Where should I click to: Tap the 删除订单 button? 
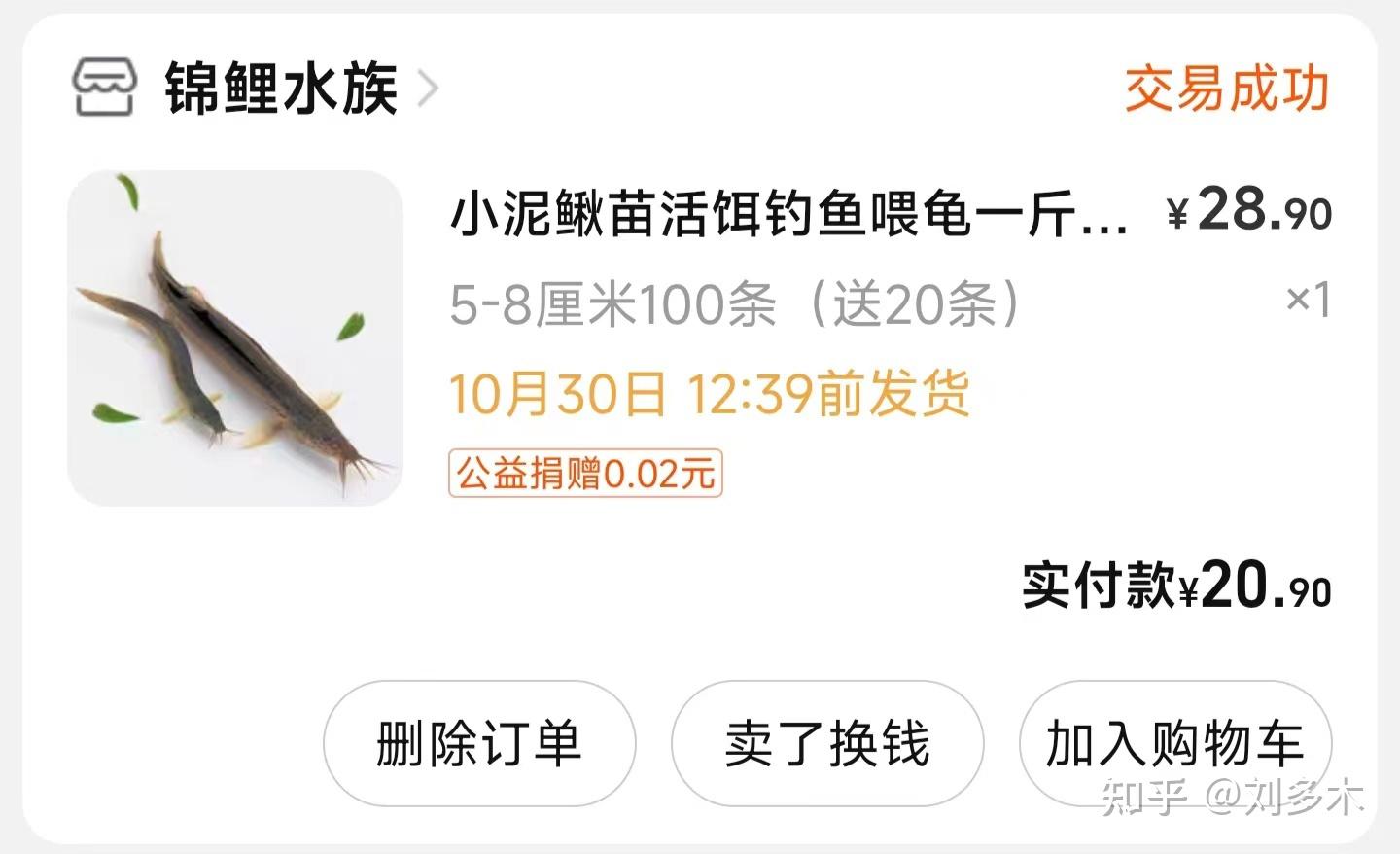(x=478, y=744)
